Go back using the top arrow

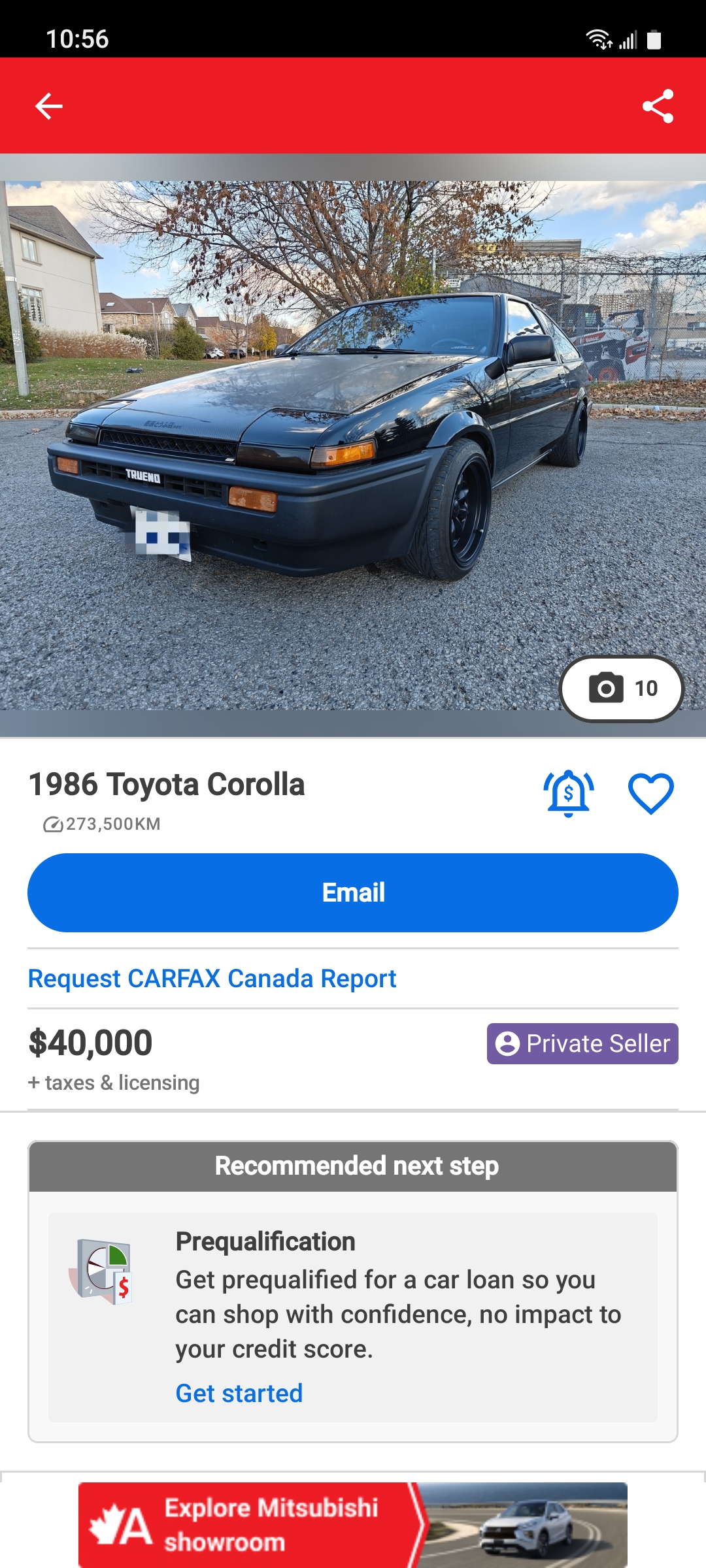pos(49,106)
